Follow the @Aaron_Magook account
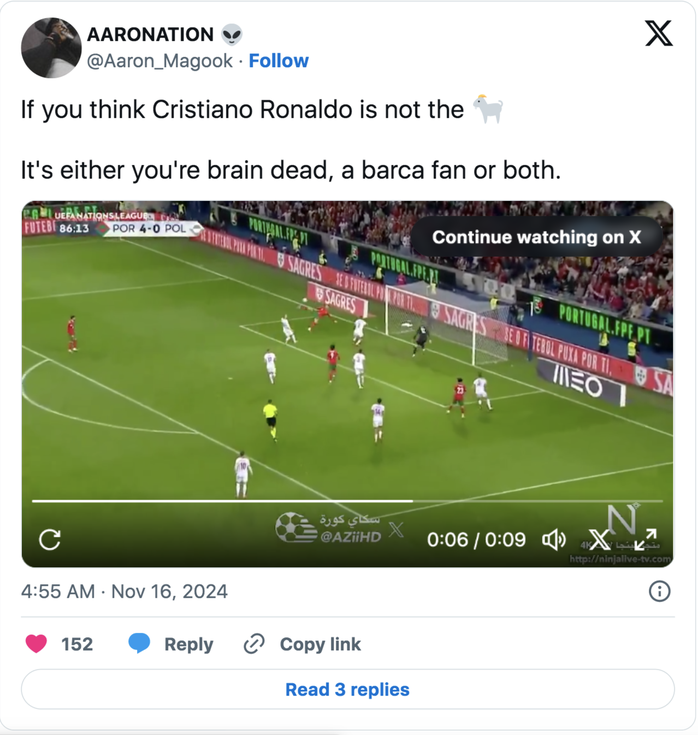The image size is (698, 735). [278, 61]
